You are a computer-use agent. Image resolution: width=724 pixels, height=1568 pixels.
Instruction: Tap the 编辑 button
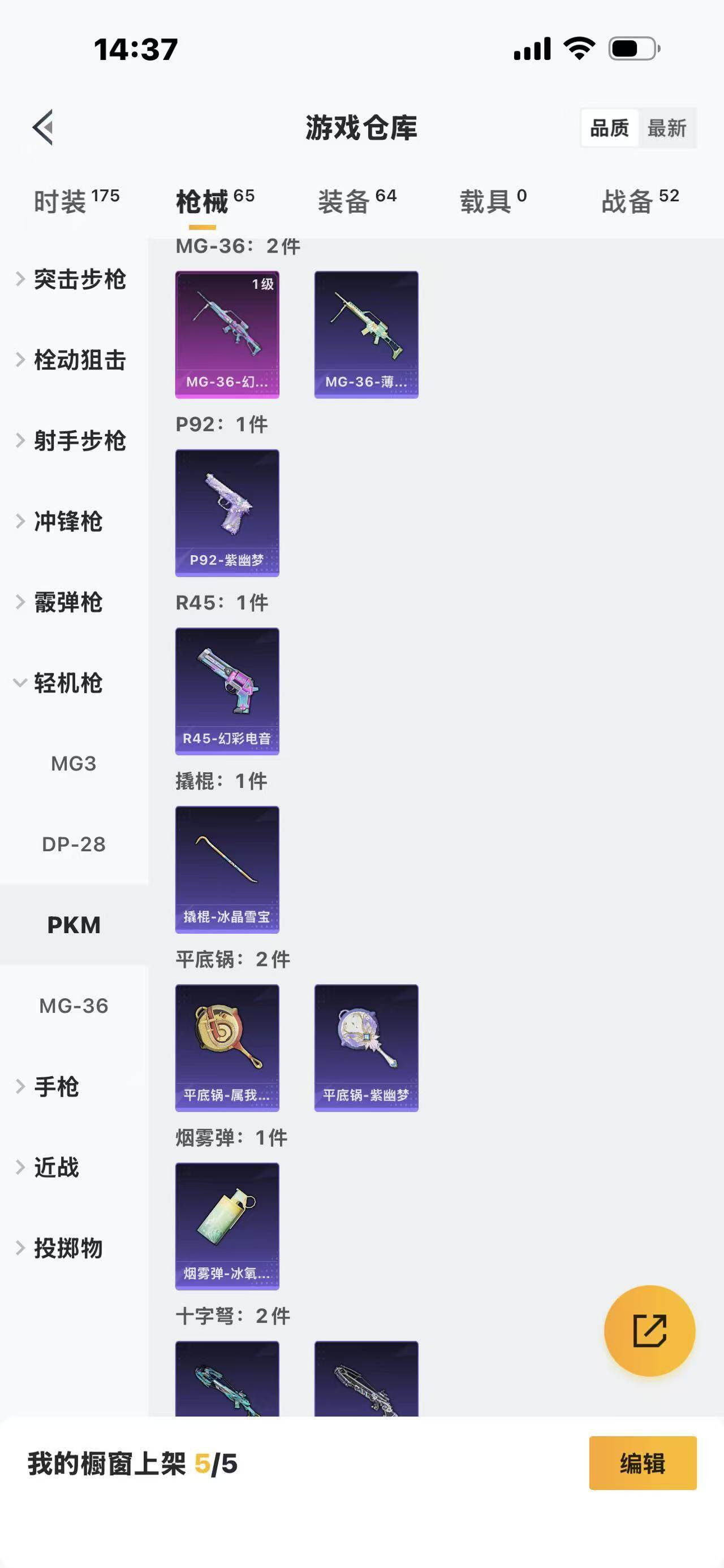click(643, 1463)
